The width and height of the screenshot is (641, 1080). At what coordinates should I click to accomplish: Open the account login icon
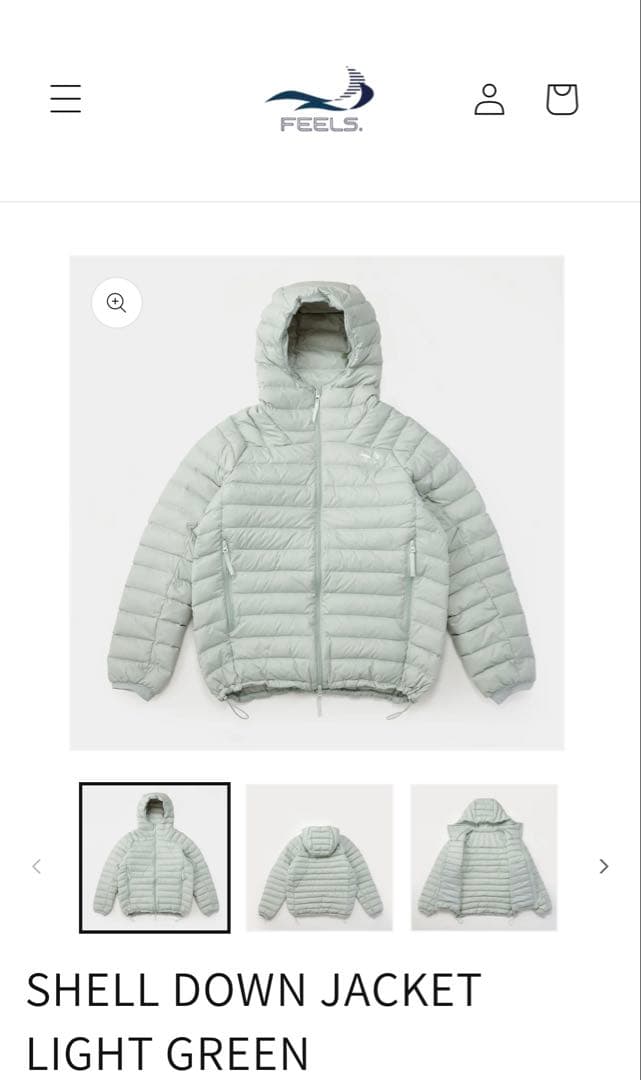point(489,99)
